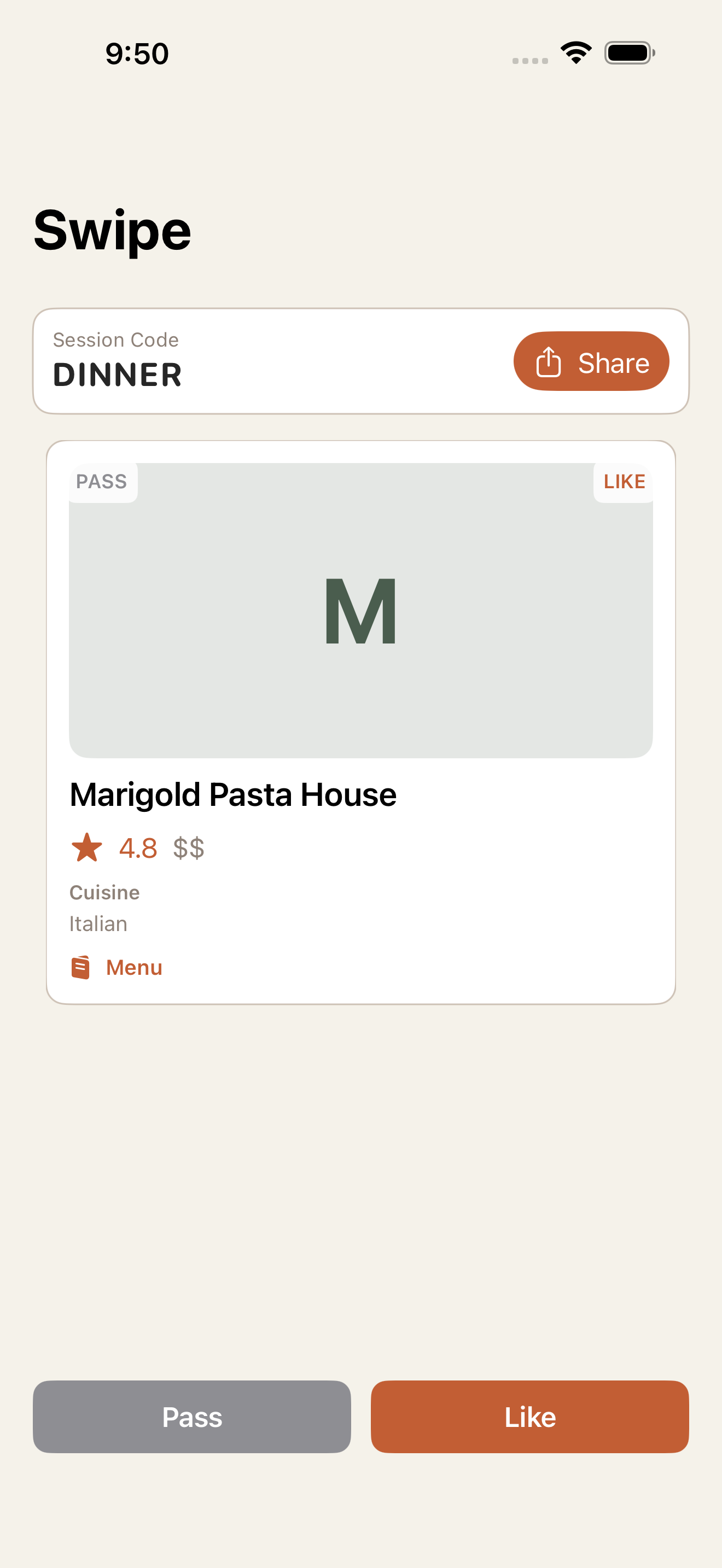
Task: Select the session code DINNER text
Action: pos(118,374)
